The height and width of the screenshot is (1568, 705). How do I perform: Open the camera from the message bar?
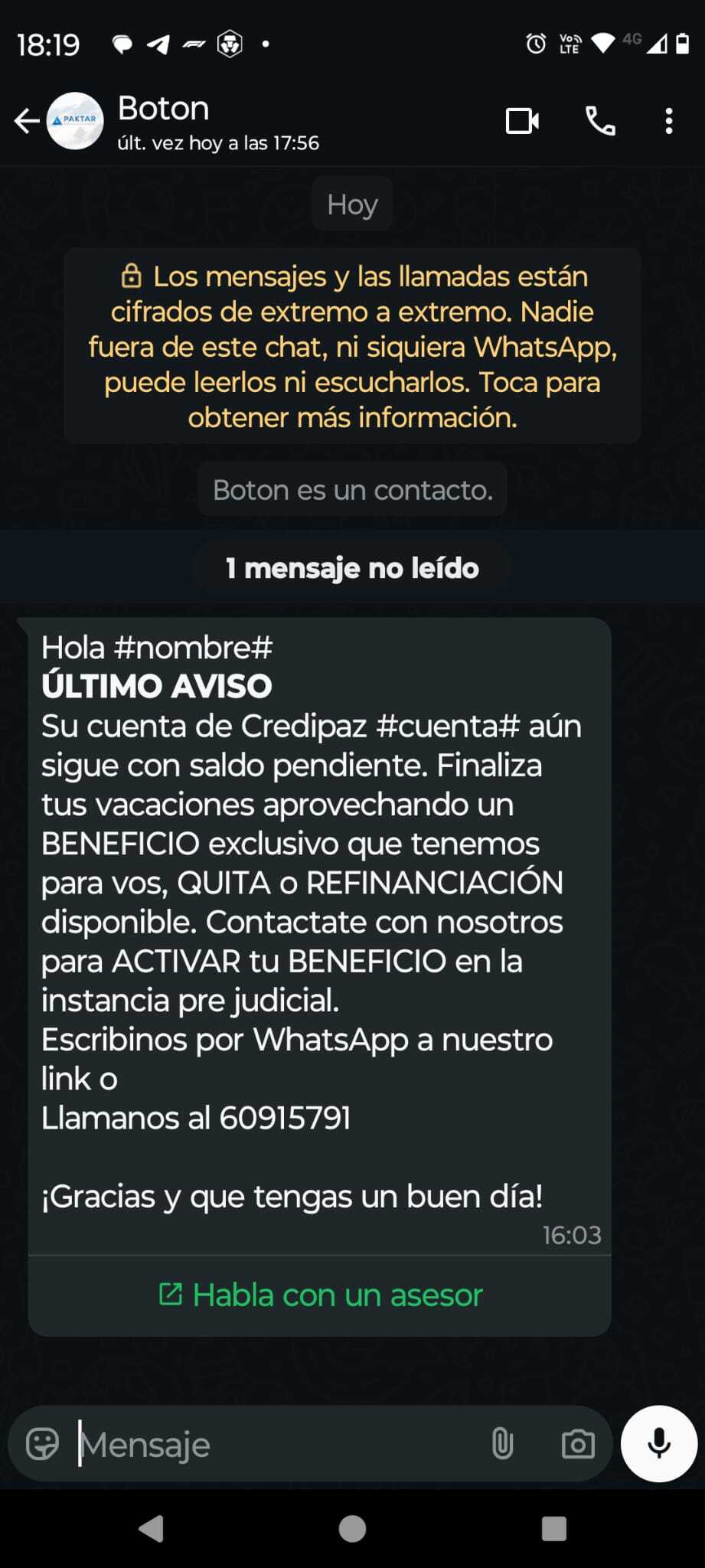tap(578, 1445)
